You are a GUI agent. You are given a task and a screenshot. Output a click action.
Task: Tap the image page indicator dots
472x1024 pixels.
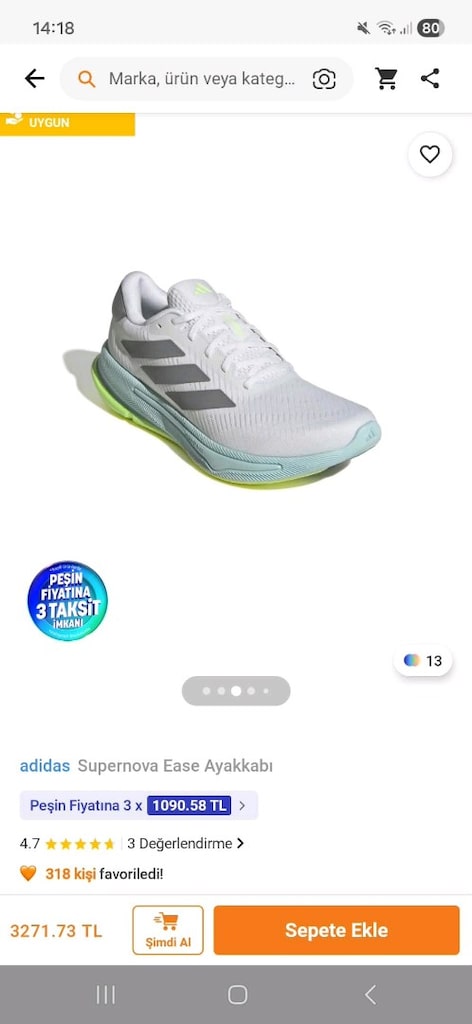(236, 691)
